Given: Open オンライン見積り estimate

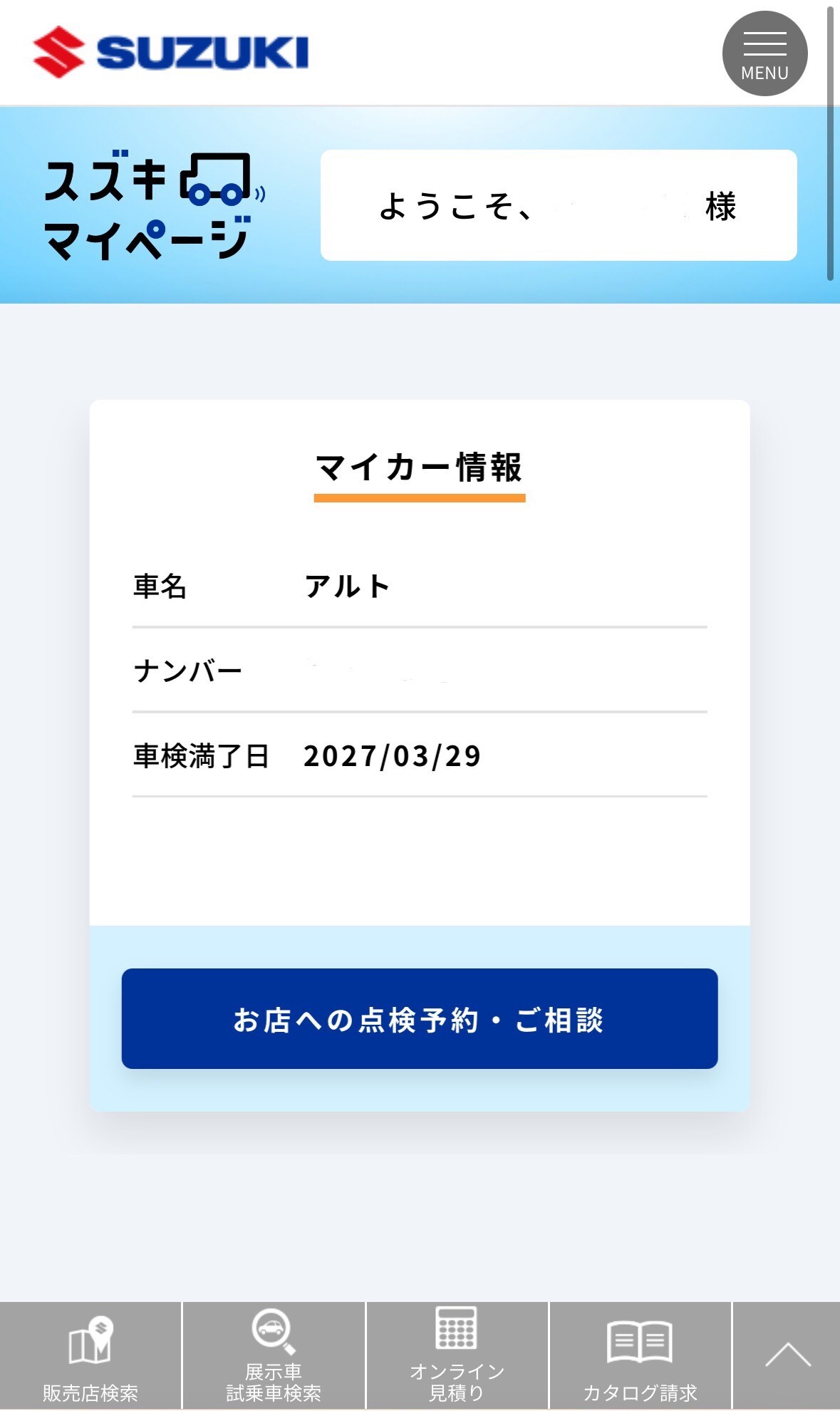Looking at the screenshot, I should (457, 1355).
